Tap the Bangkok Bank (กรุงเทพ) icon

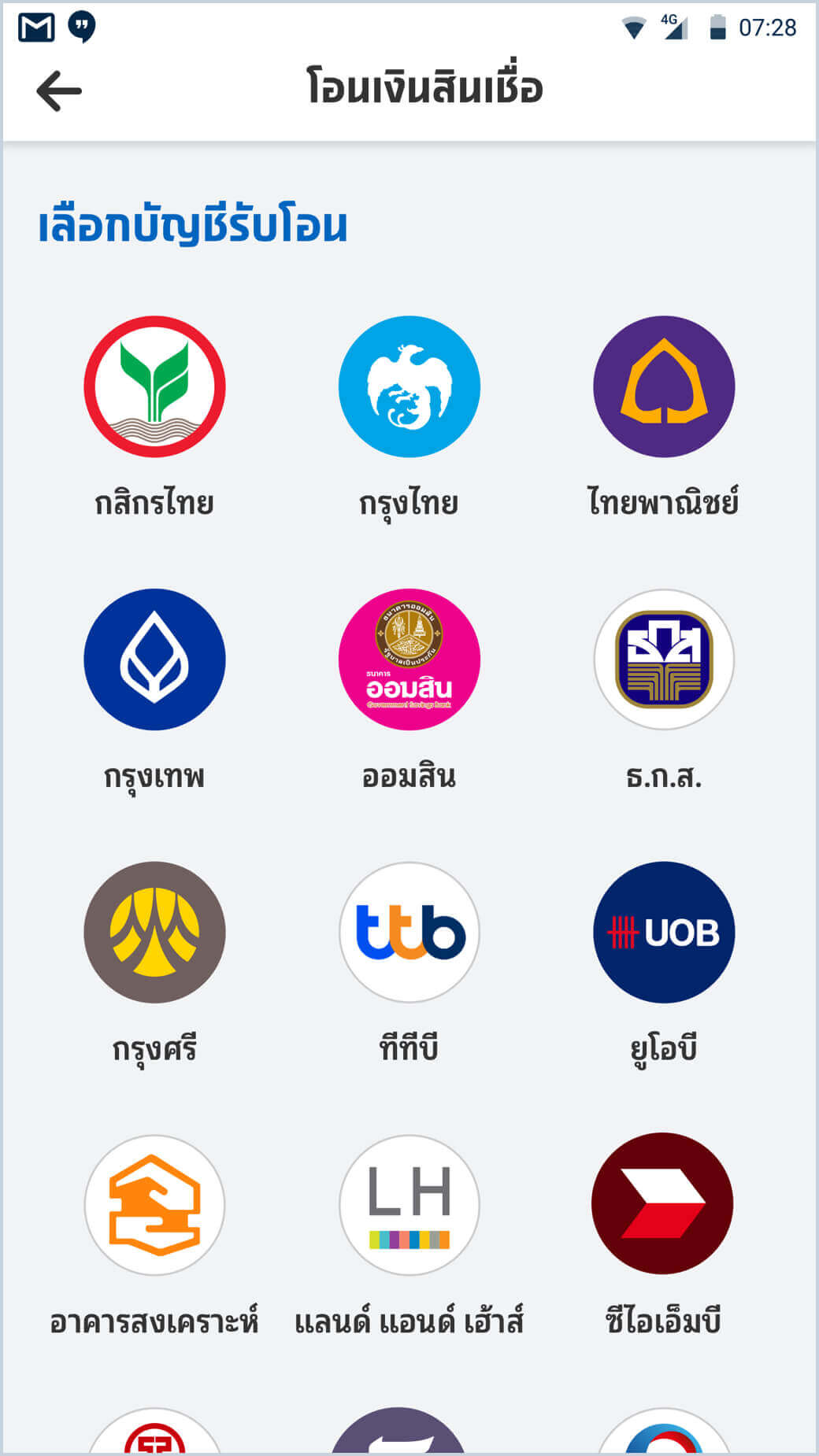coord(154,660)
